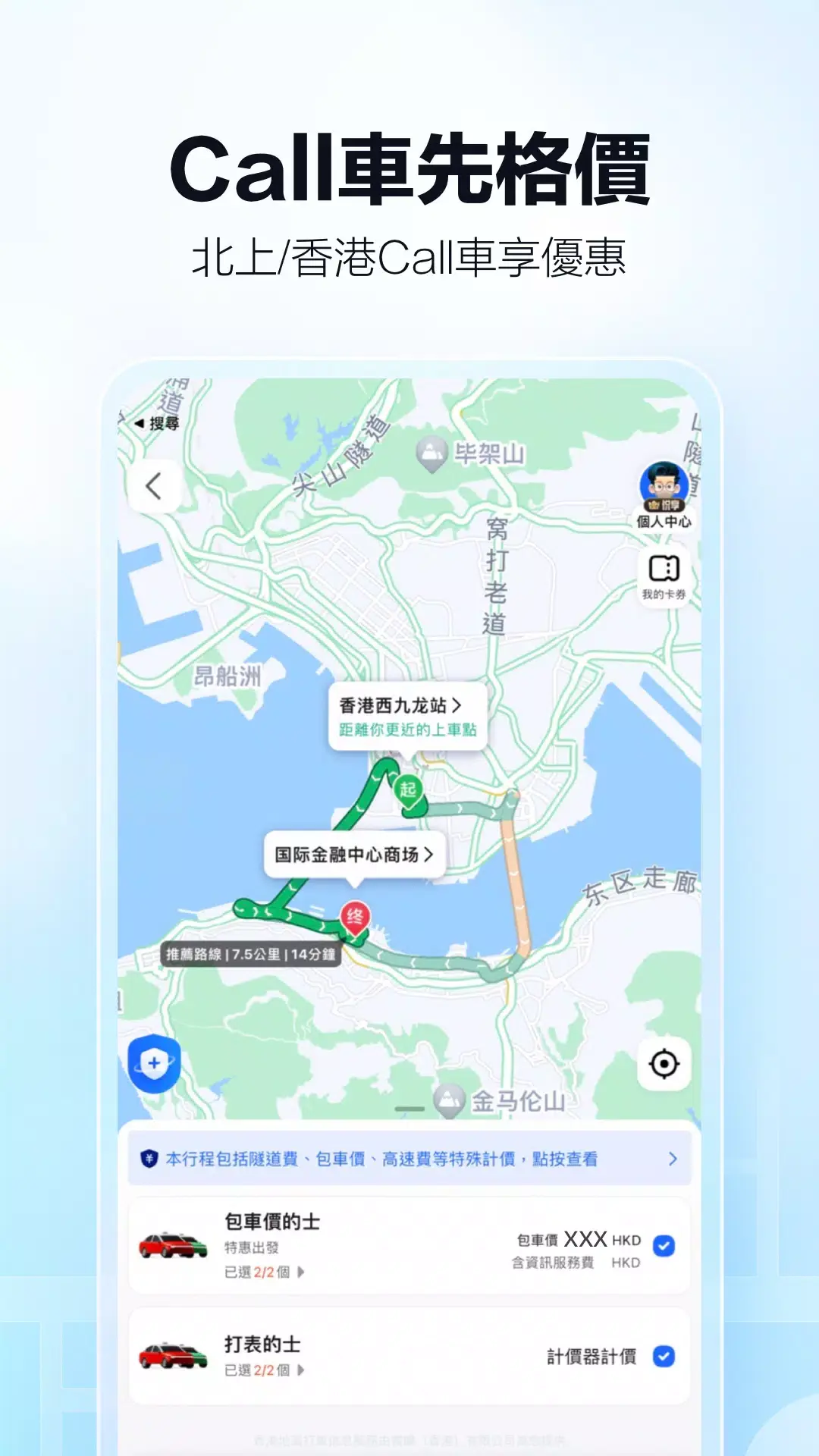
Task: Expand 已選 2/2 個 under 包車價的士
Action: pyautogui.click(x=264, y=1271)
